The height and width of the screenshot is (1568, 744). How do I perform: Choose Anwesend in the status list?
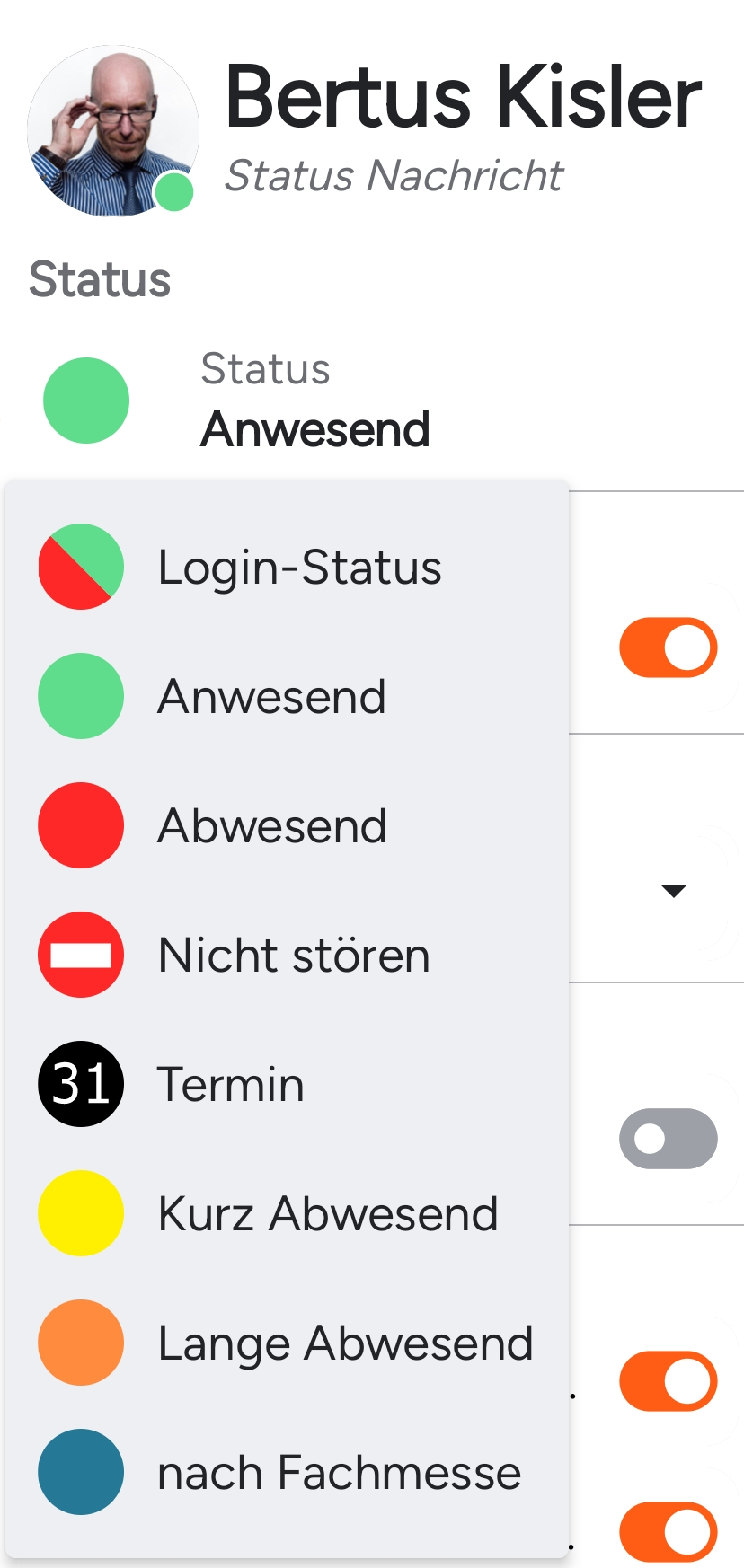tap(270, 697)
